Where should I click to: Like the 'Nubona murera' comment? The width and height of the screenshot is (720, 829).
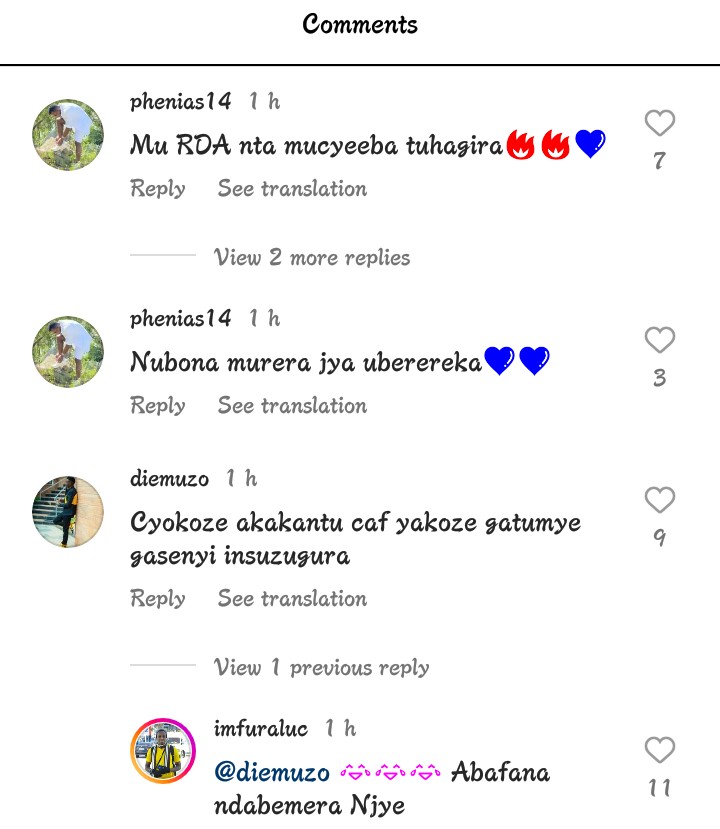[x=659, y=341]
